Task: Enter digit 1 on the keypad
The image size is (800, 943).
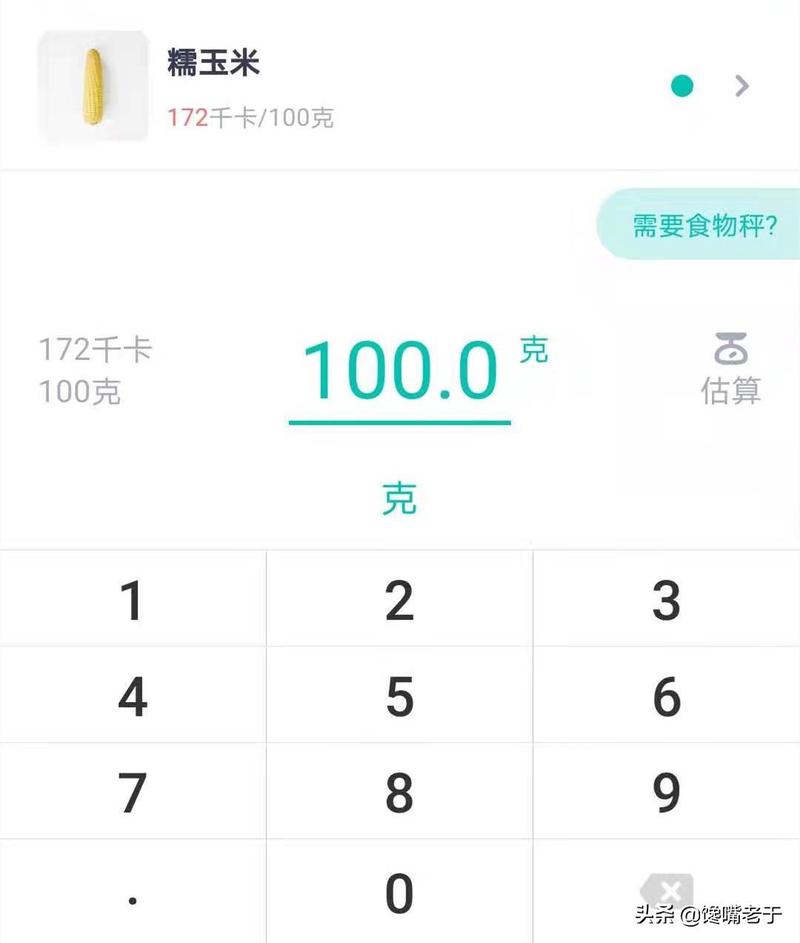Action: point(133,600)
